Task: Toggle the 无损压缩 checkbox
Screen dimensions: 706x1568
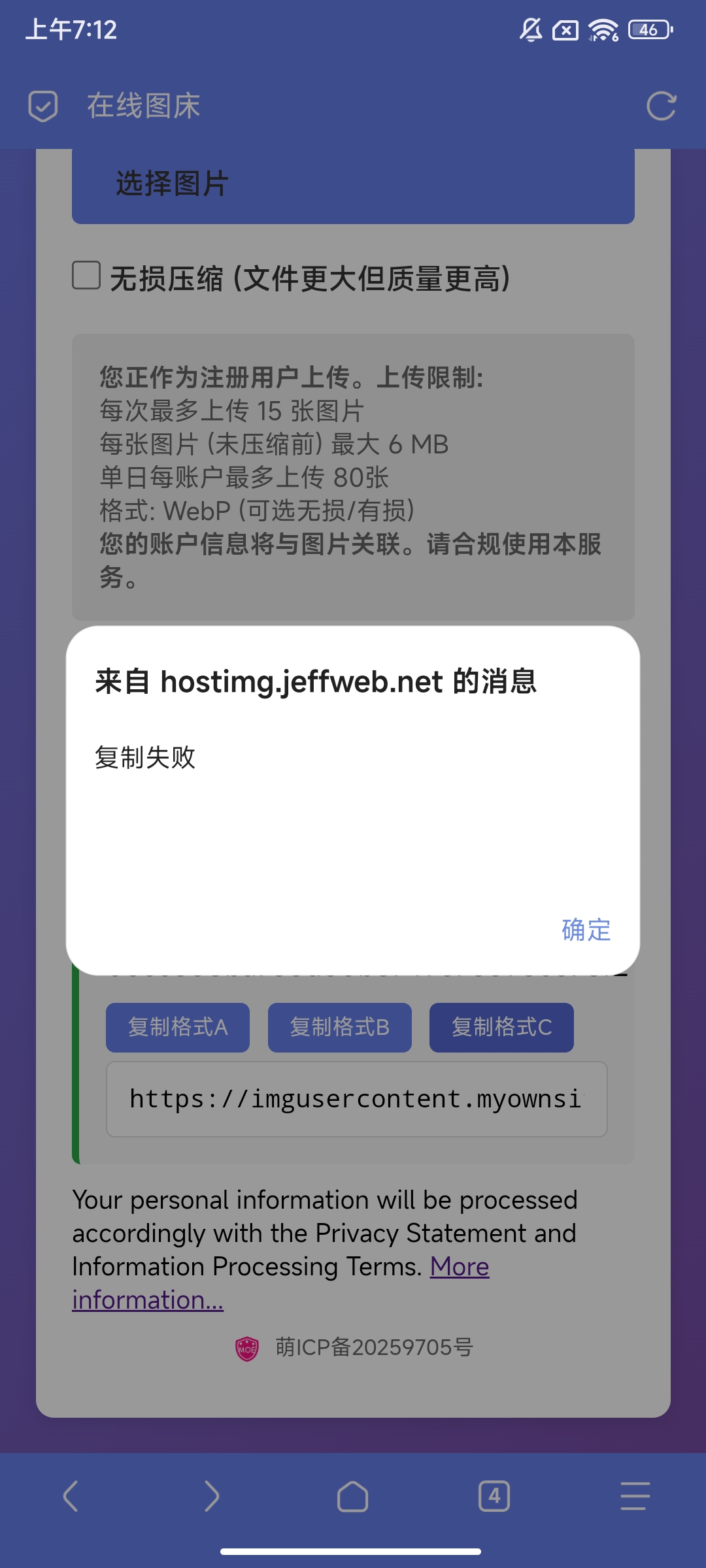Action: 86,276
